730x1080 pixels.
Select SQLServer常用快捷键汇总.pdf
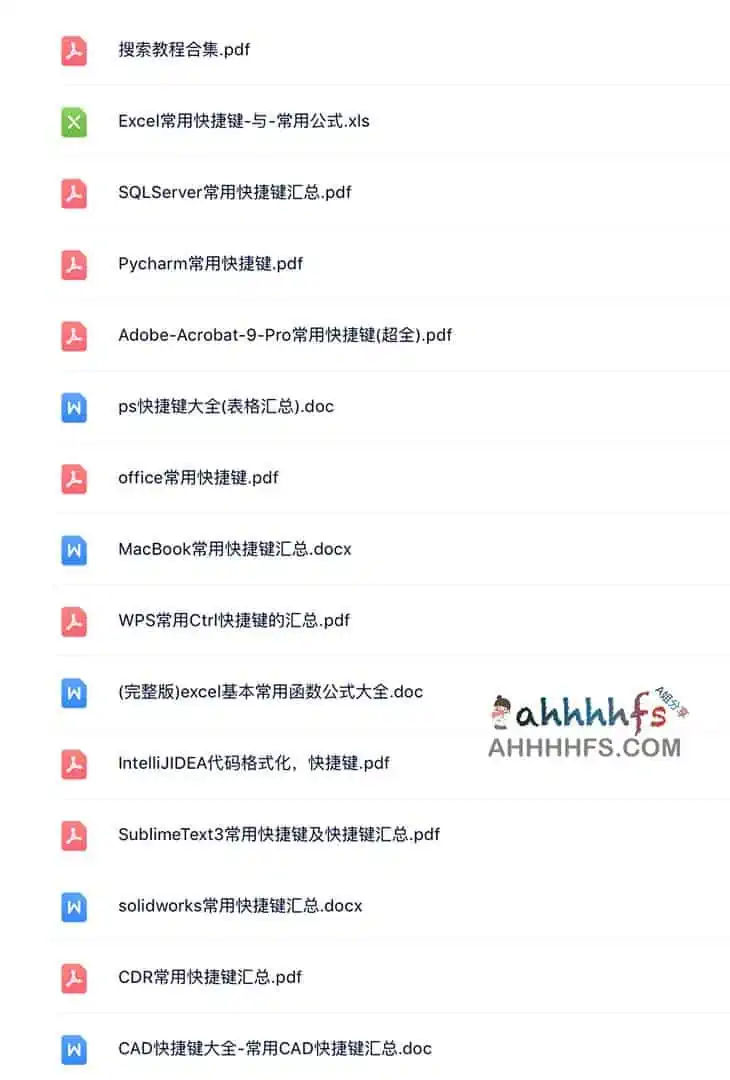[x=234, y=192]
